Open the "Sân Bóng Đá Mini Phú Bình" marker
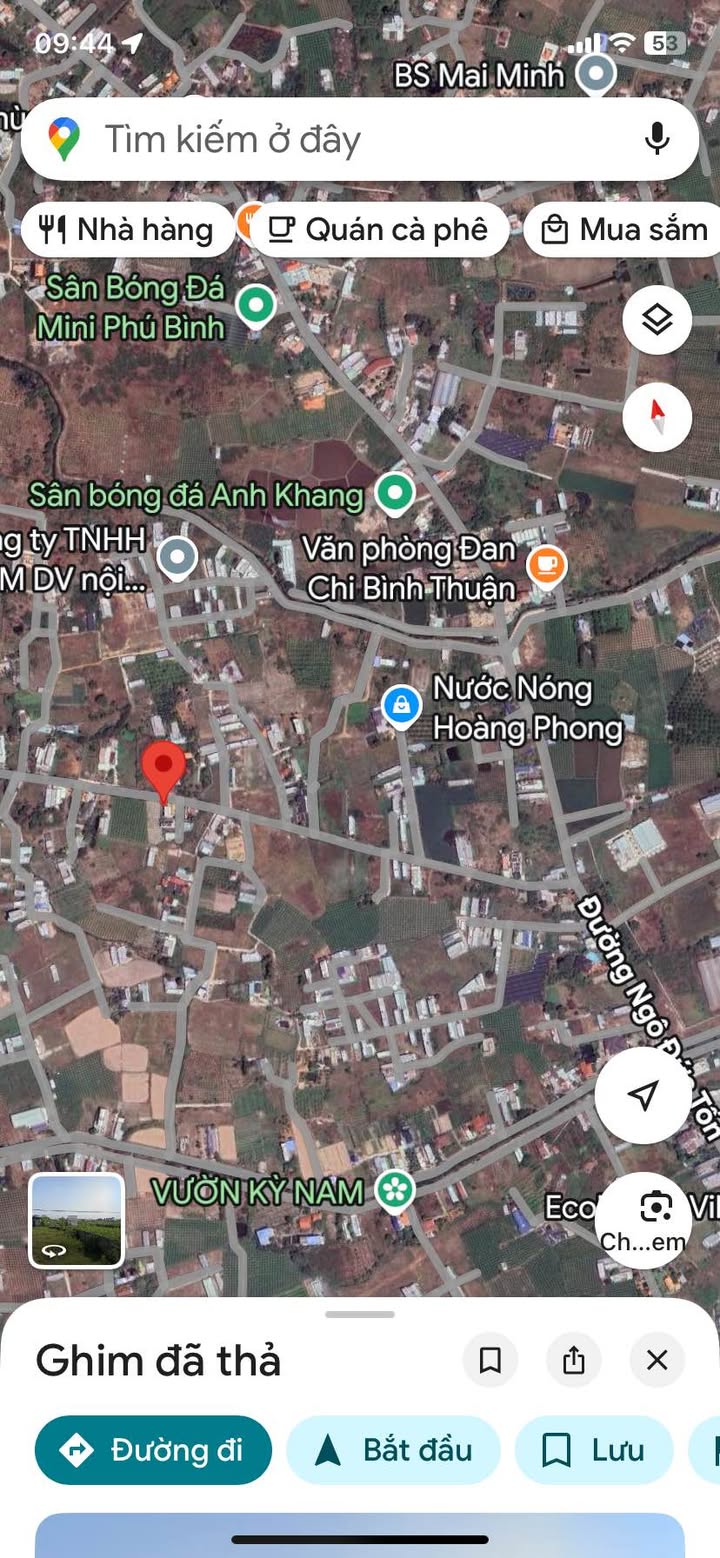Screen dimensions: 720x1558 tap(255, 301)
